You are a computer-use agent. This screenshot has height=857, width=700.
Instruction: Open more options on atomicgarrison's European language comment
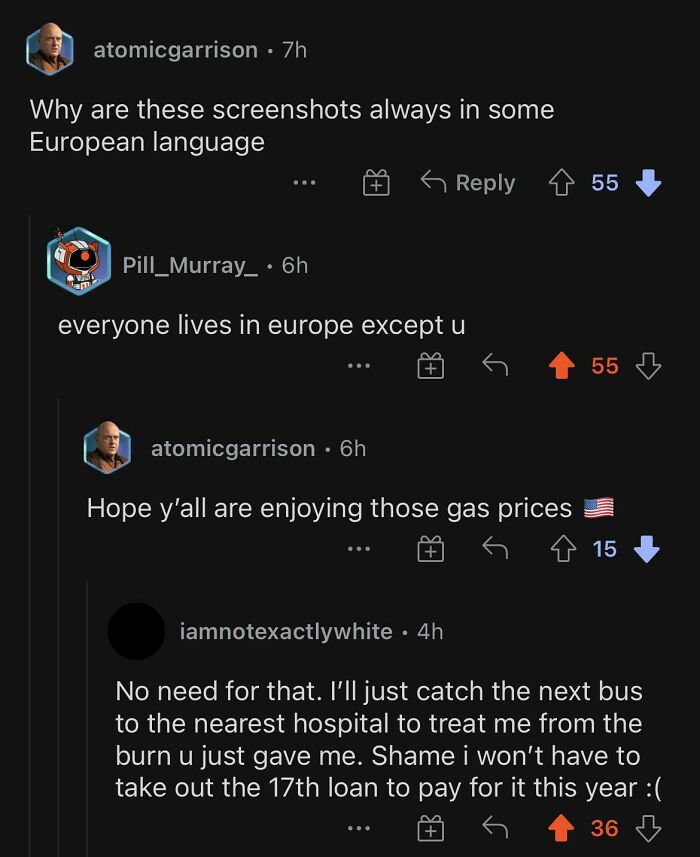click(305, 183)
